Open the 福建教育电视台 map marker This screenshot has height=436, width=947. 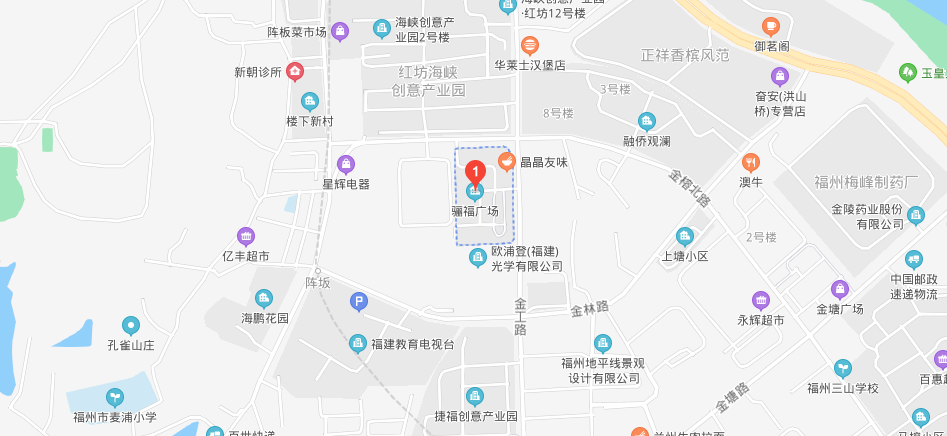coord(358,343)
